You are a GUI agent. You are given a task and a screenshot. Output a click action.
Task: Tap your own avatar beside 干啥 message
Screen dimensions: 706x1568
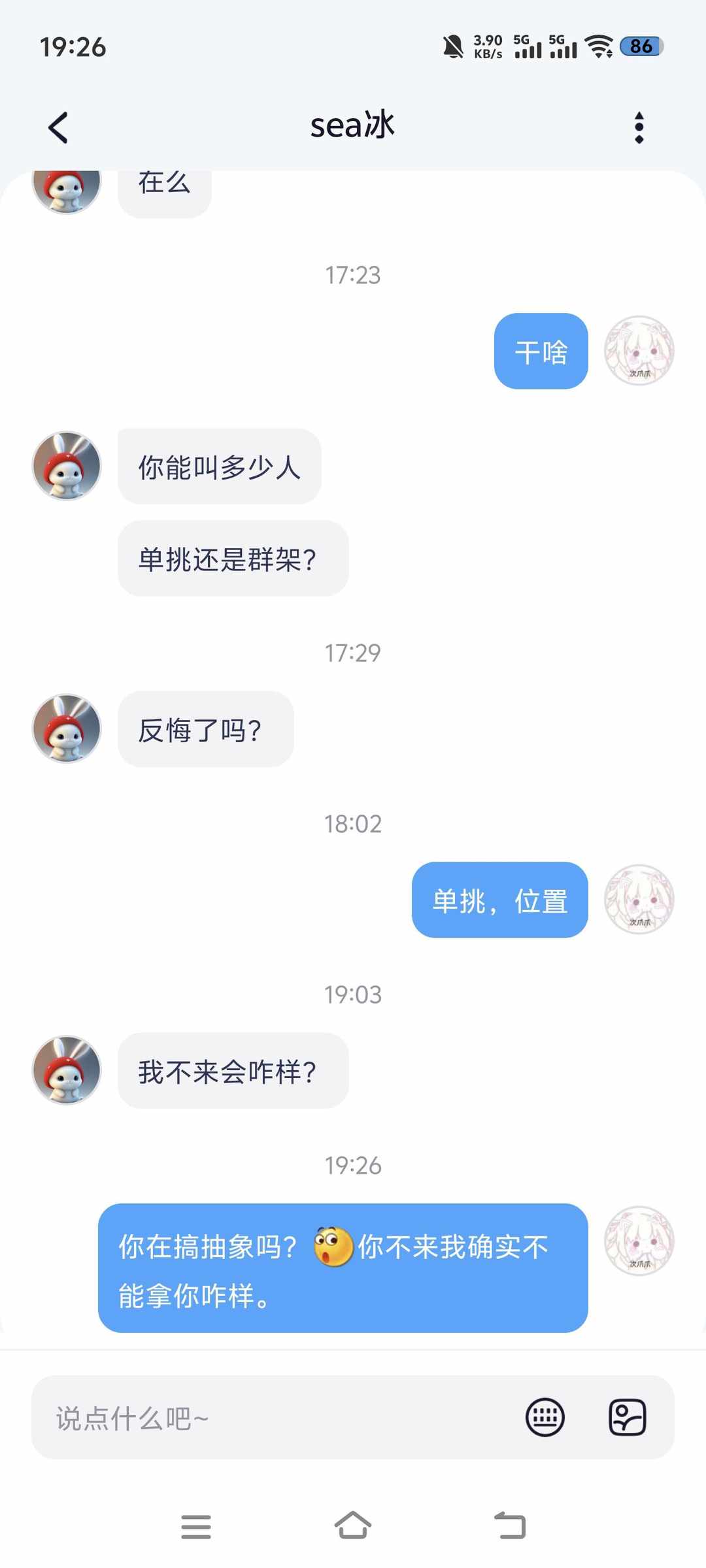tap(639, 351)
